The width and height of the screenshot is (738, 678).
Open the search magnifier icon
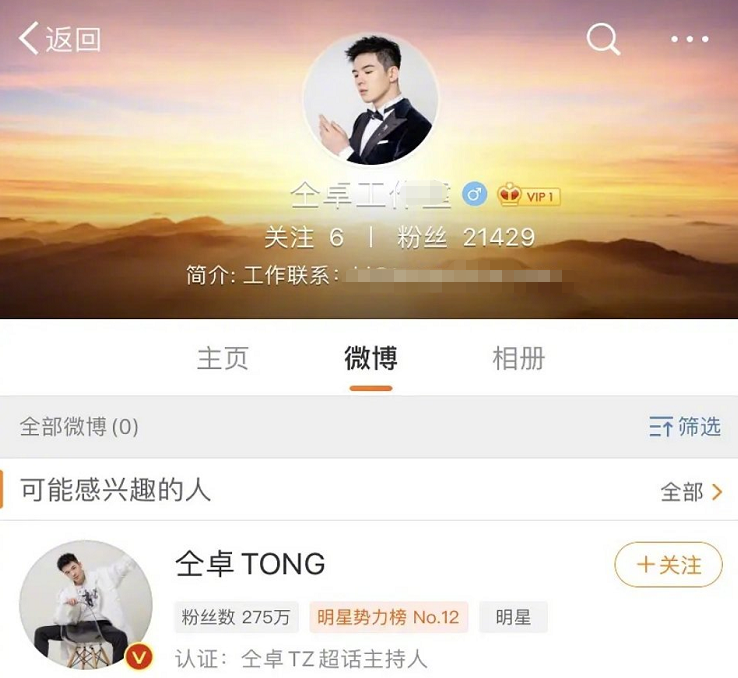point(603,39)
